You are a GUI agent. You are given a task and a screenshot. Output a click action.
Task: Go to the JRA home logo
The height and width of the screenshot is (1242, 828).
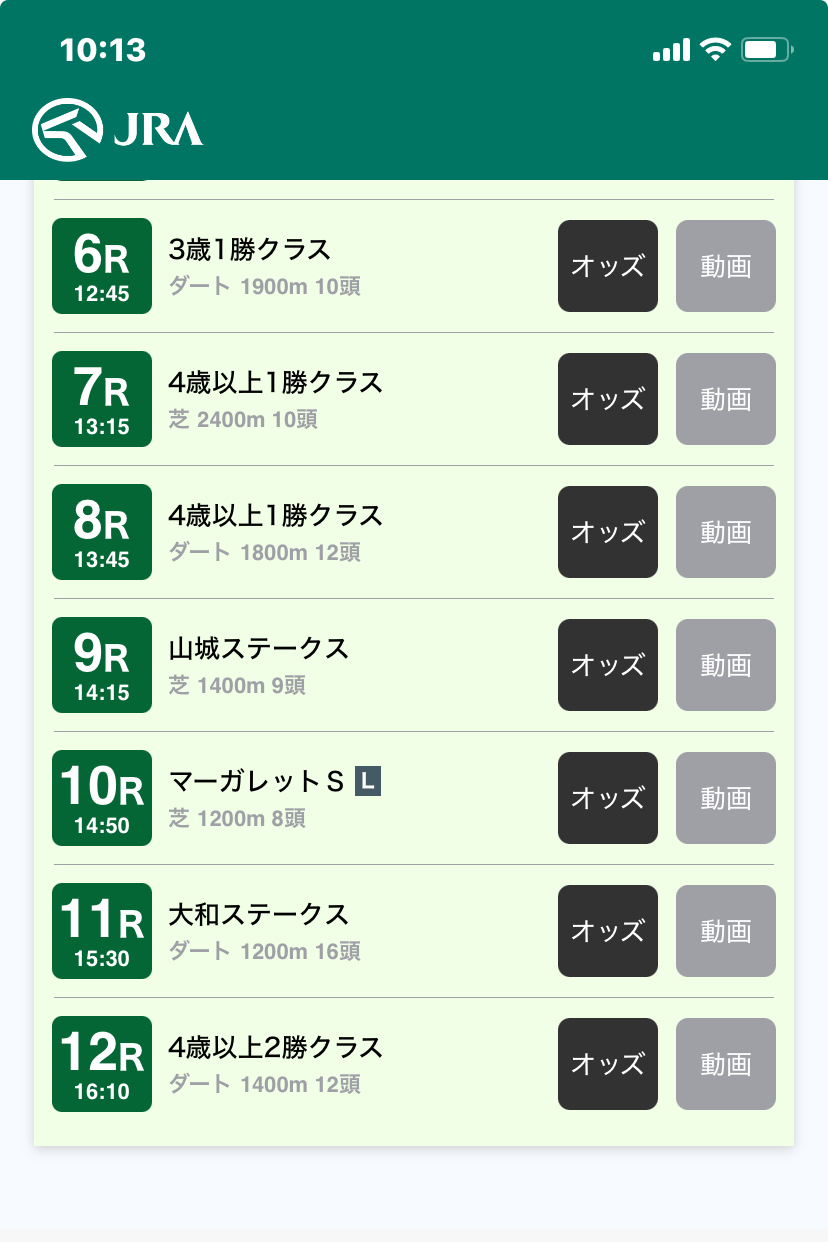(x=118, y=130)
